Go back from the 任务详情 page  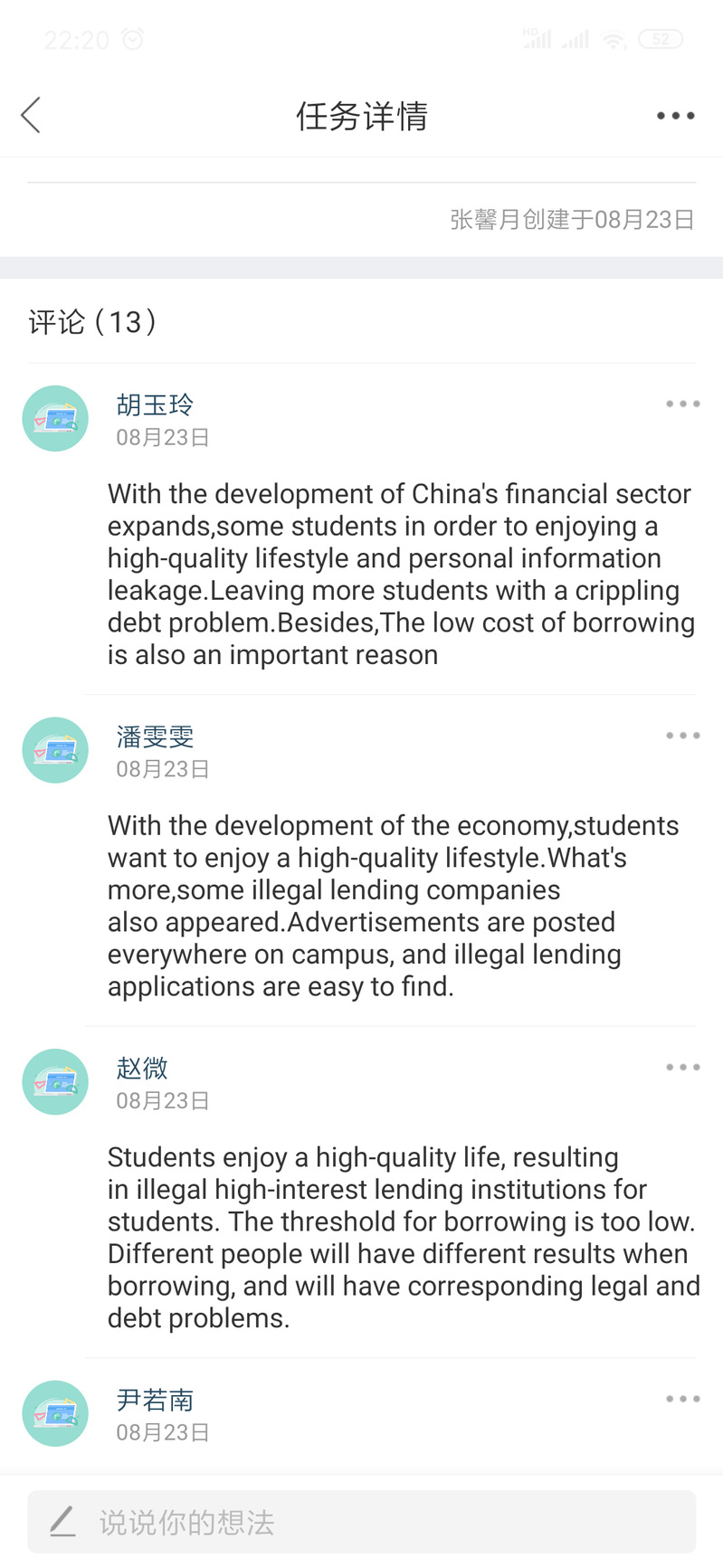31,116
